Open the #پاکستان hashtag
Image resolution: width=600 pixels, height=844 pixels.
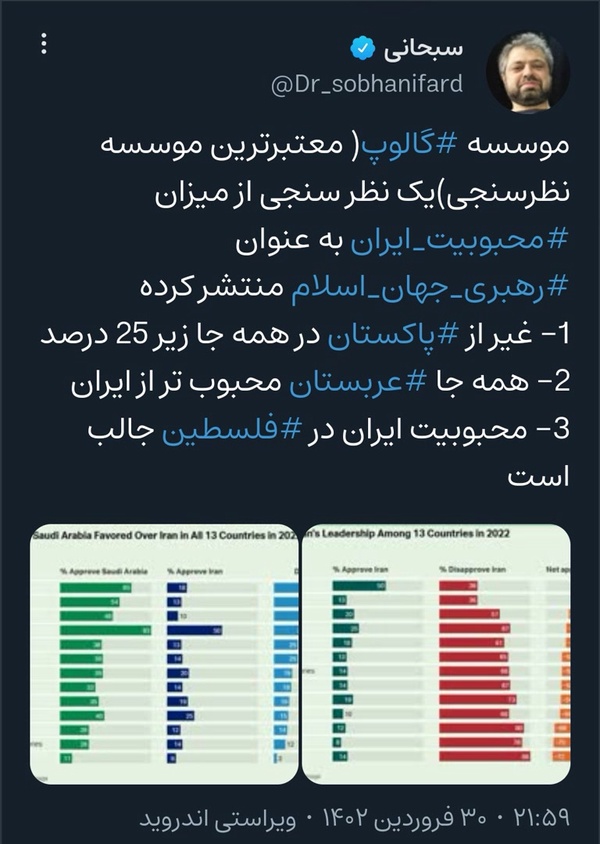(393, 336)
